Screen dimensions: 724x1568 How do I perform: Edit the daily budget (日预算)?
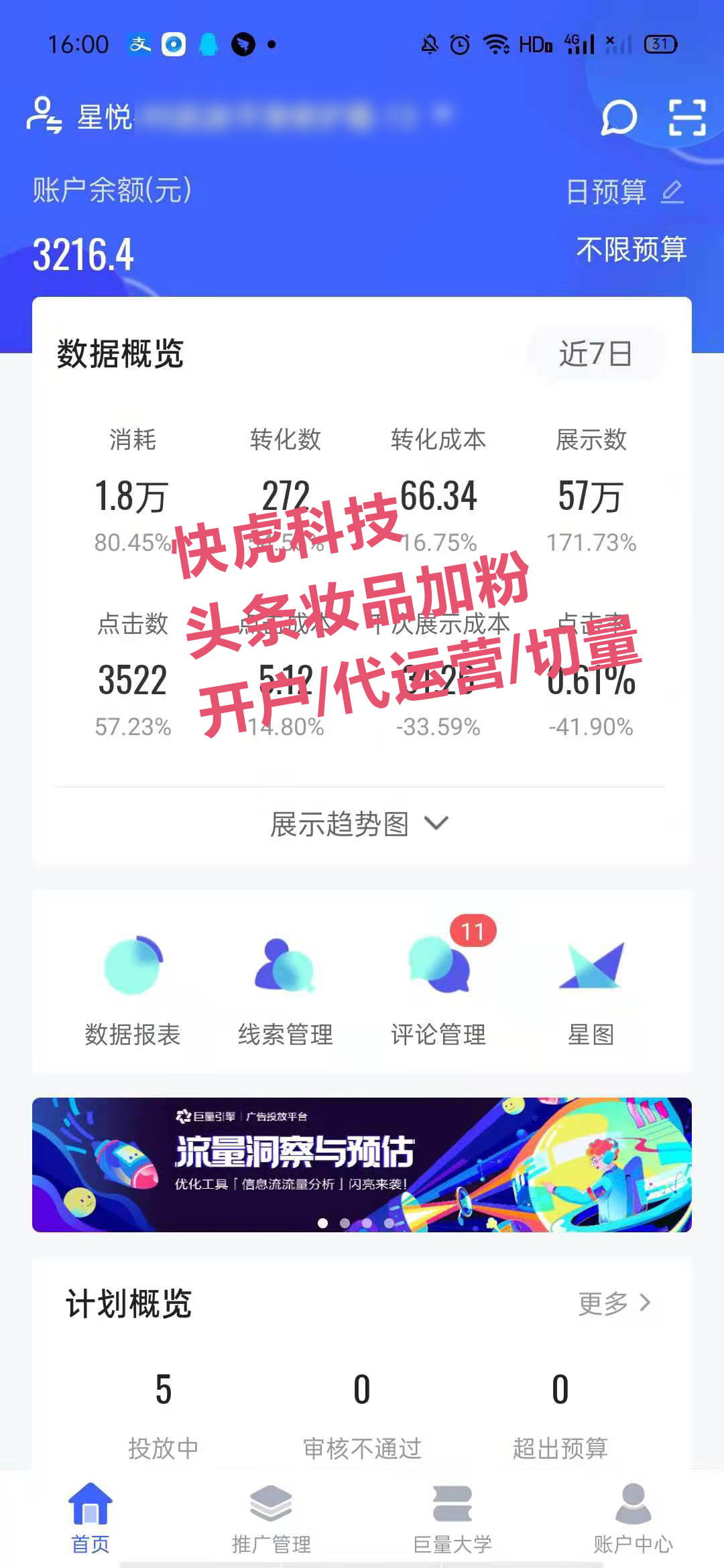[x=672, y=192]
